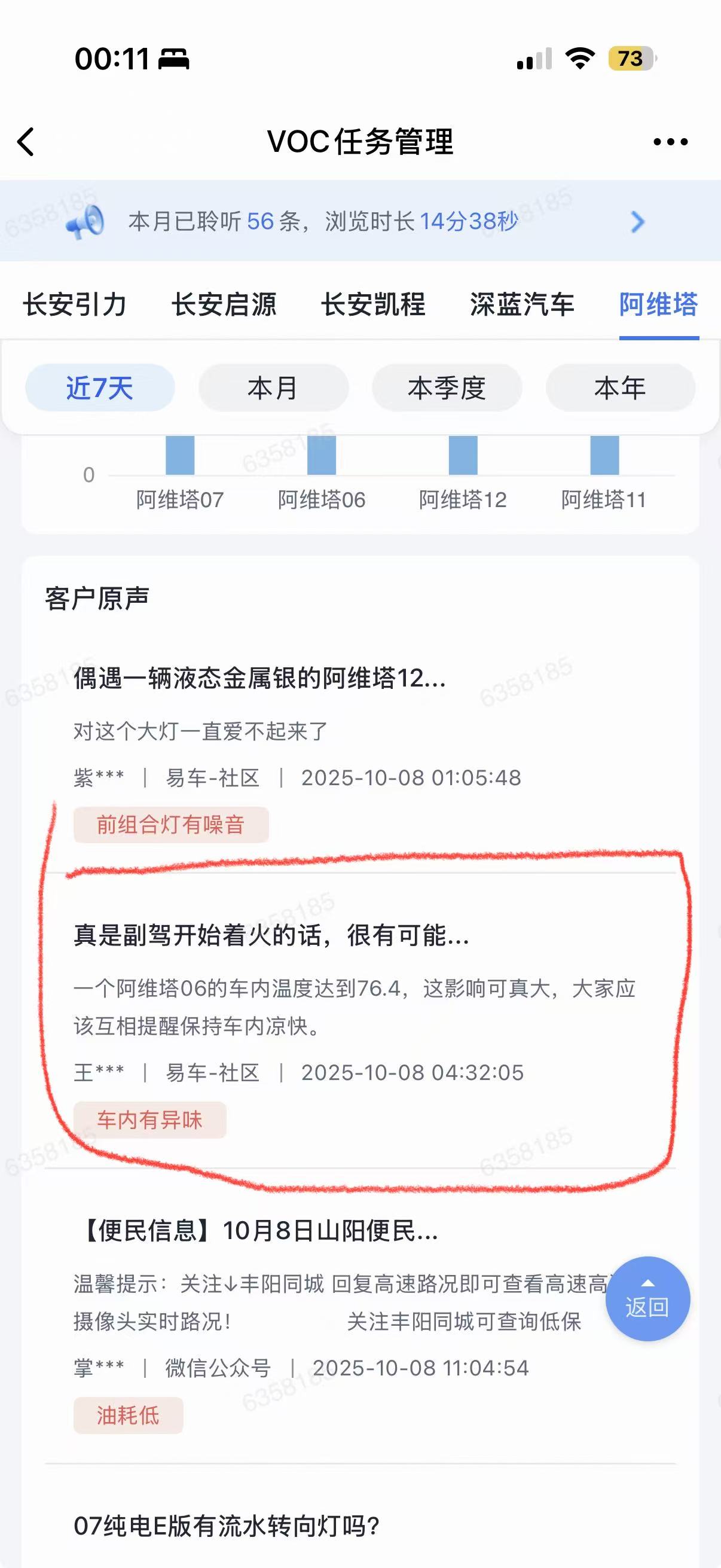
Task: Tap the floating 返回 button
Action: [x=647, y=1298]
